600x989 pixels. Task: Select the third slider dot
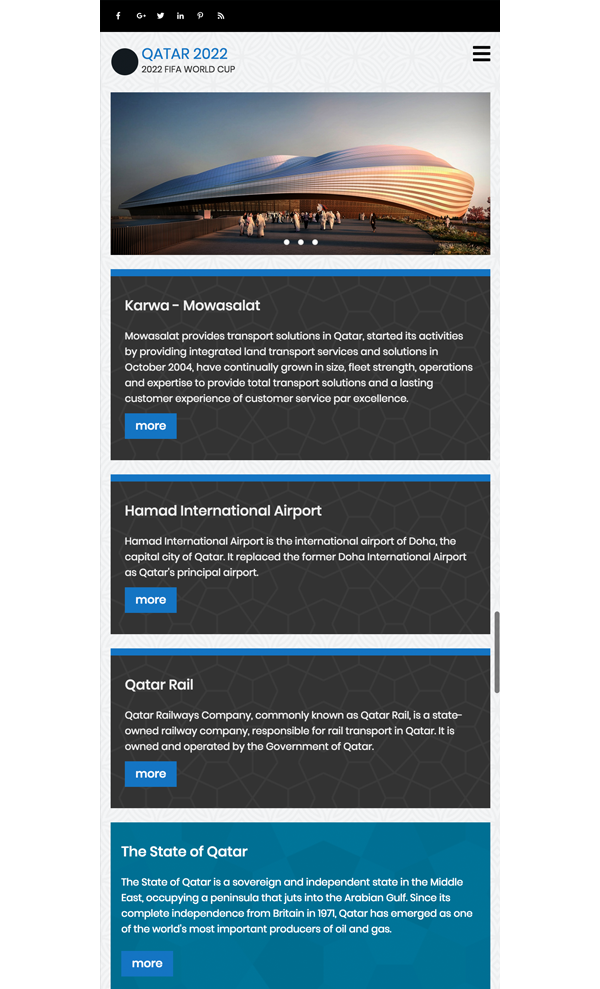[315, 242]
